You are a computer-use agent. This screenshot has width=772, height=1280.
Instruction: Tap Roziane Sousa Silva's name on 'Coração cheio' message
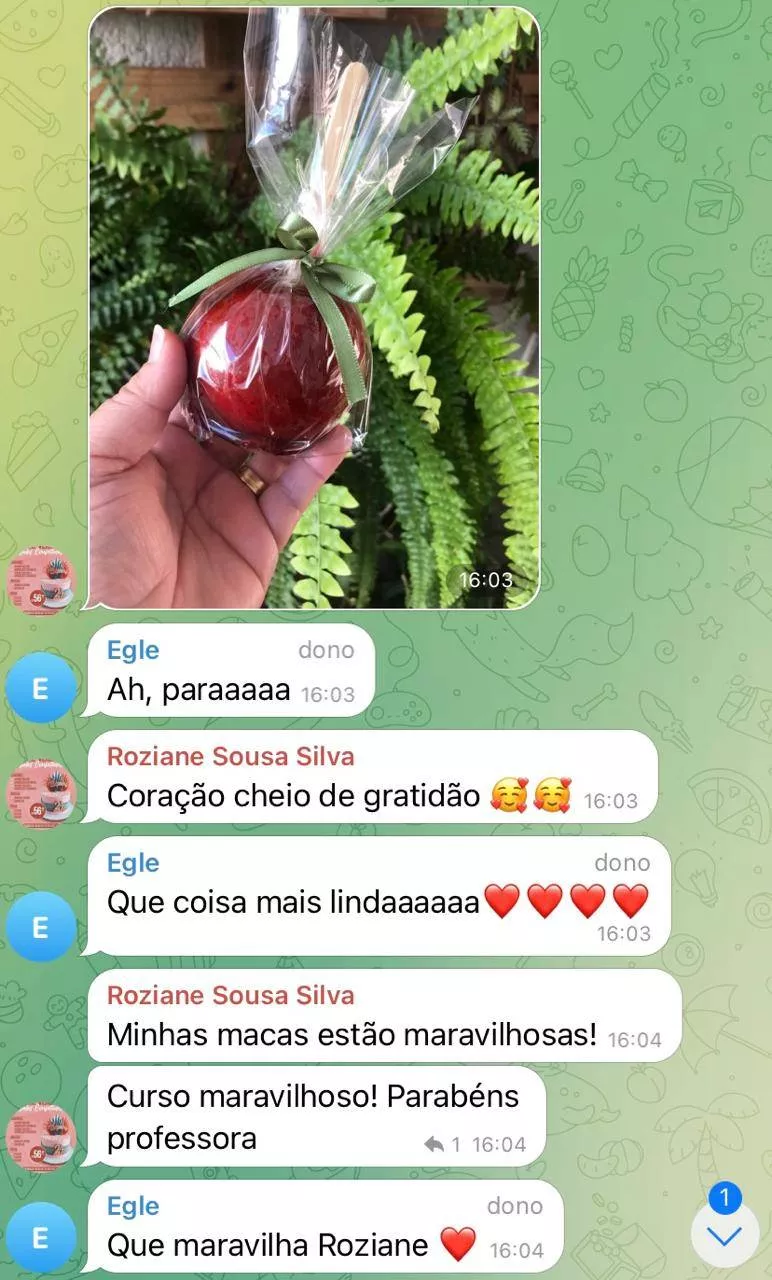[230, 756]
